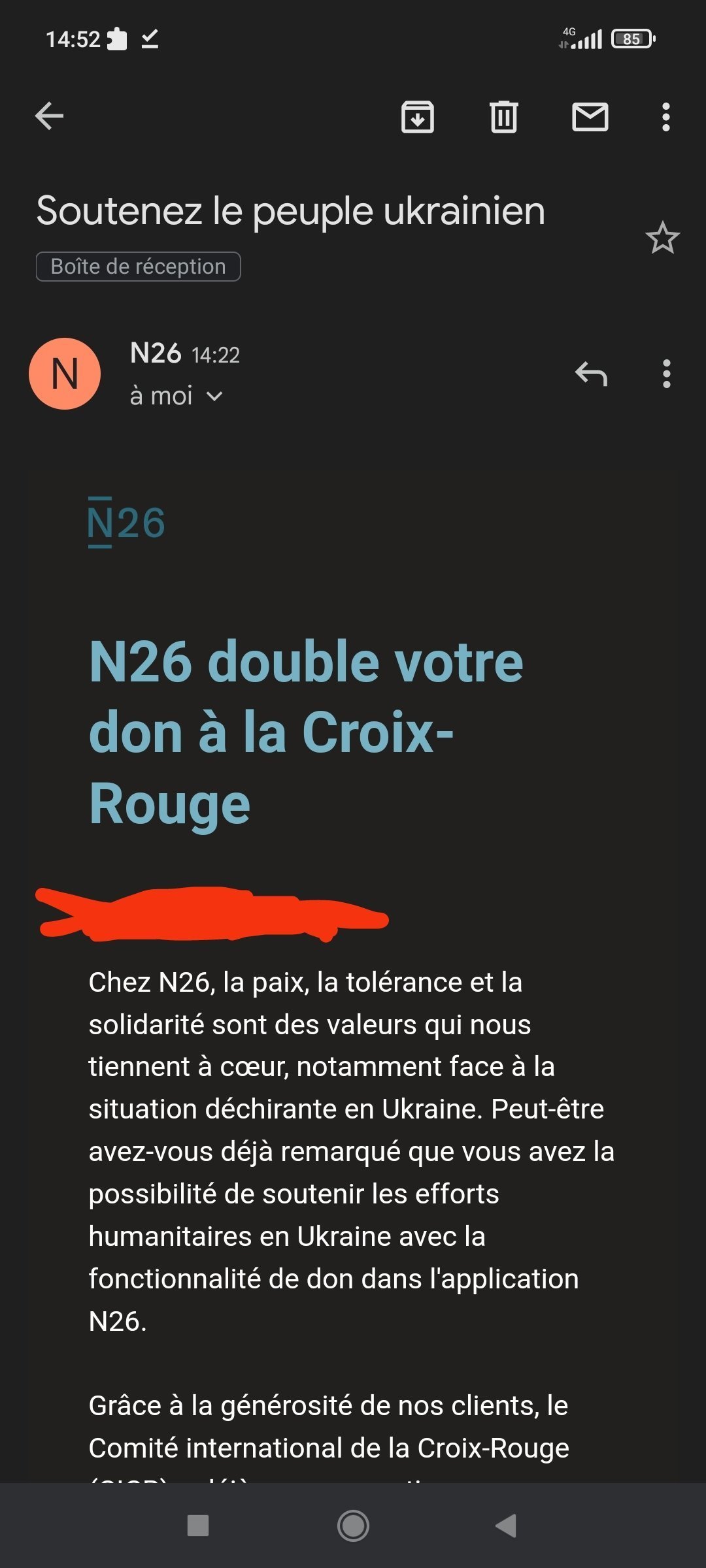Expand recipient details next to à moi
This screenshot has height=1568, width=706.
pos(214,396)
